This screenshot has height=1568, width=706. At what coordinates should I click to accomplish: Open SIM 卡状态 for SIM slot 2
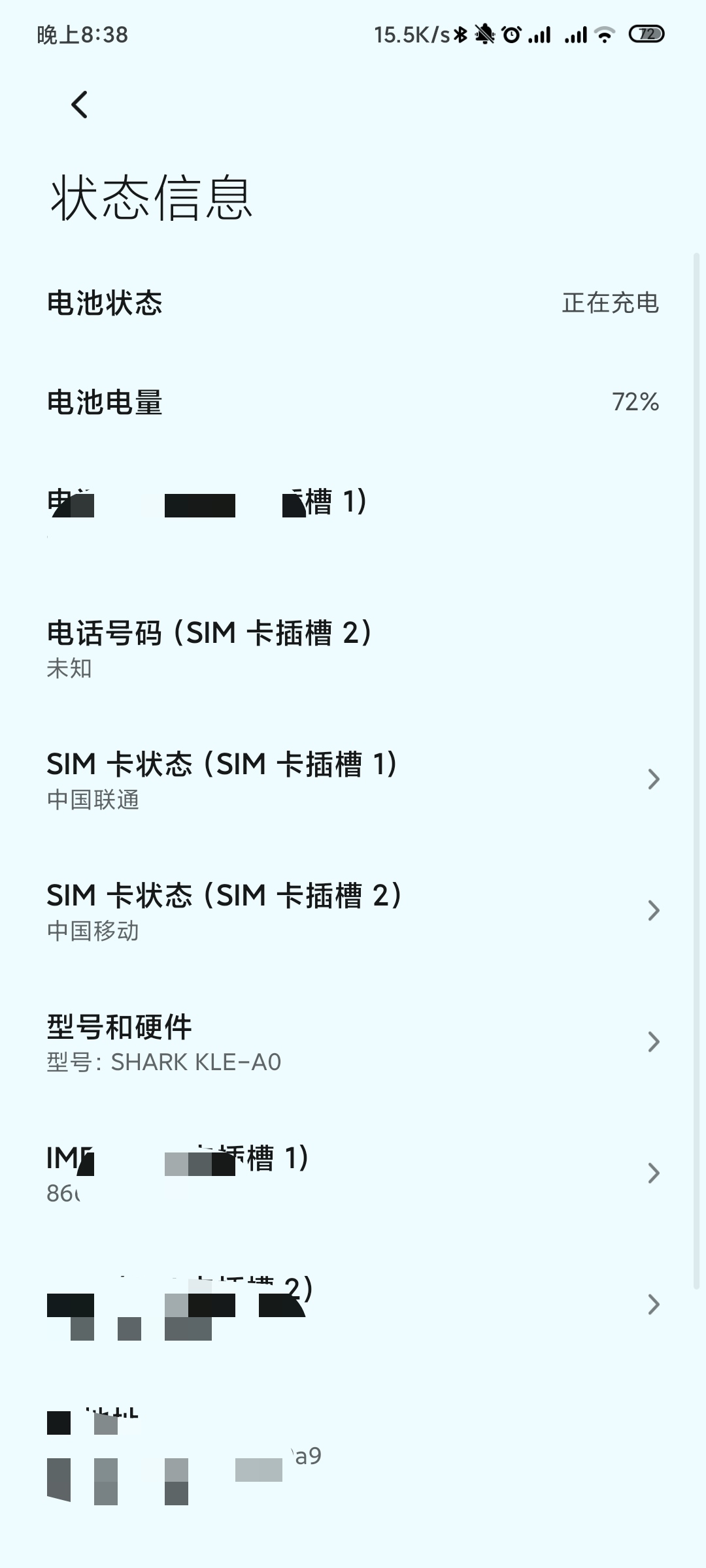pos(353,911)
